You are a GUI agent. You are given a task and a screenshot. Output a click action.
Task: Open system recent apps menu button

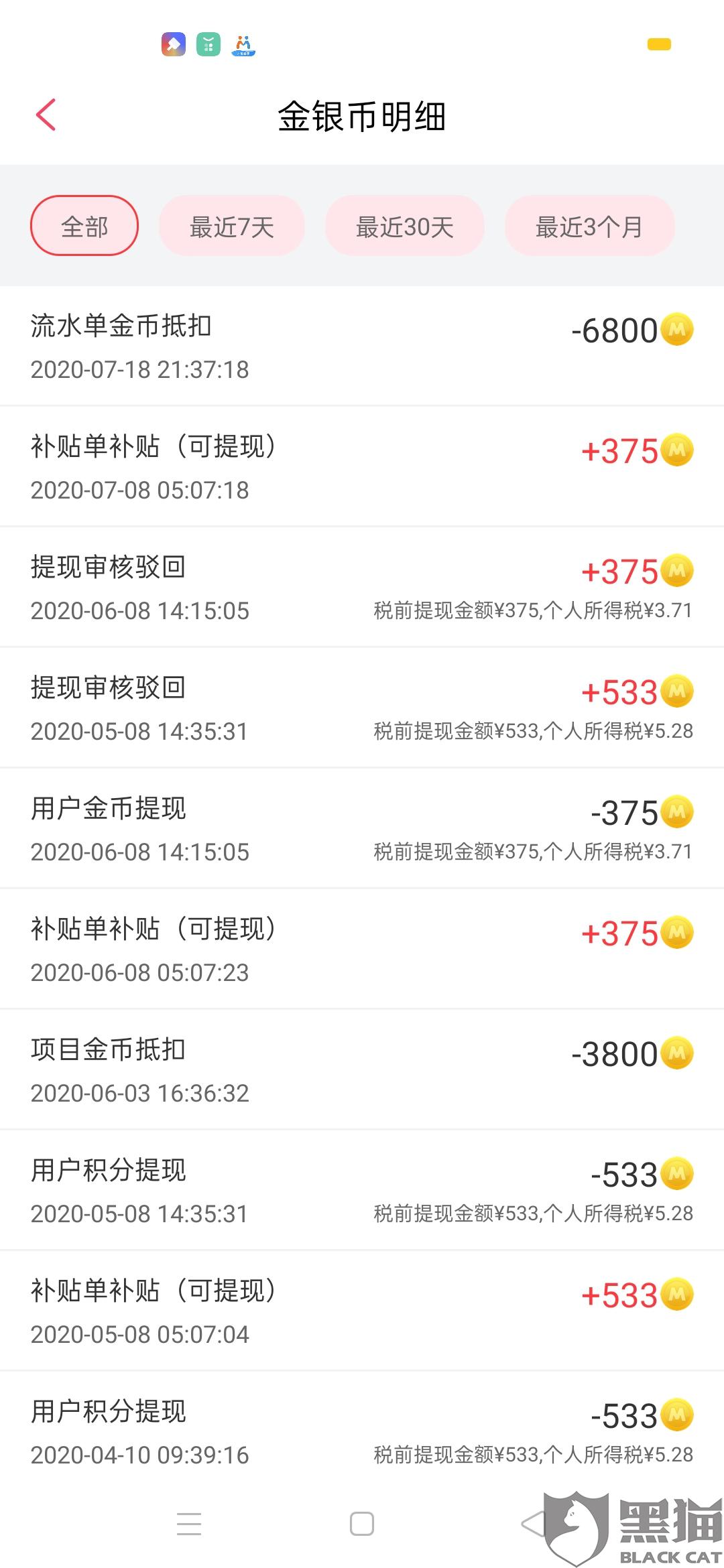(189, 1524)
